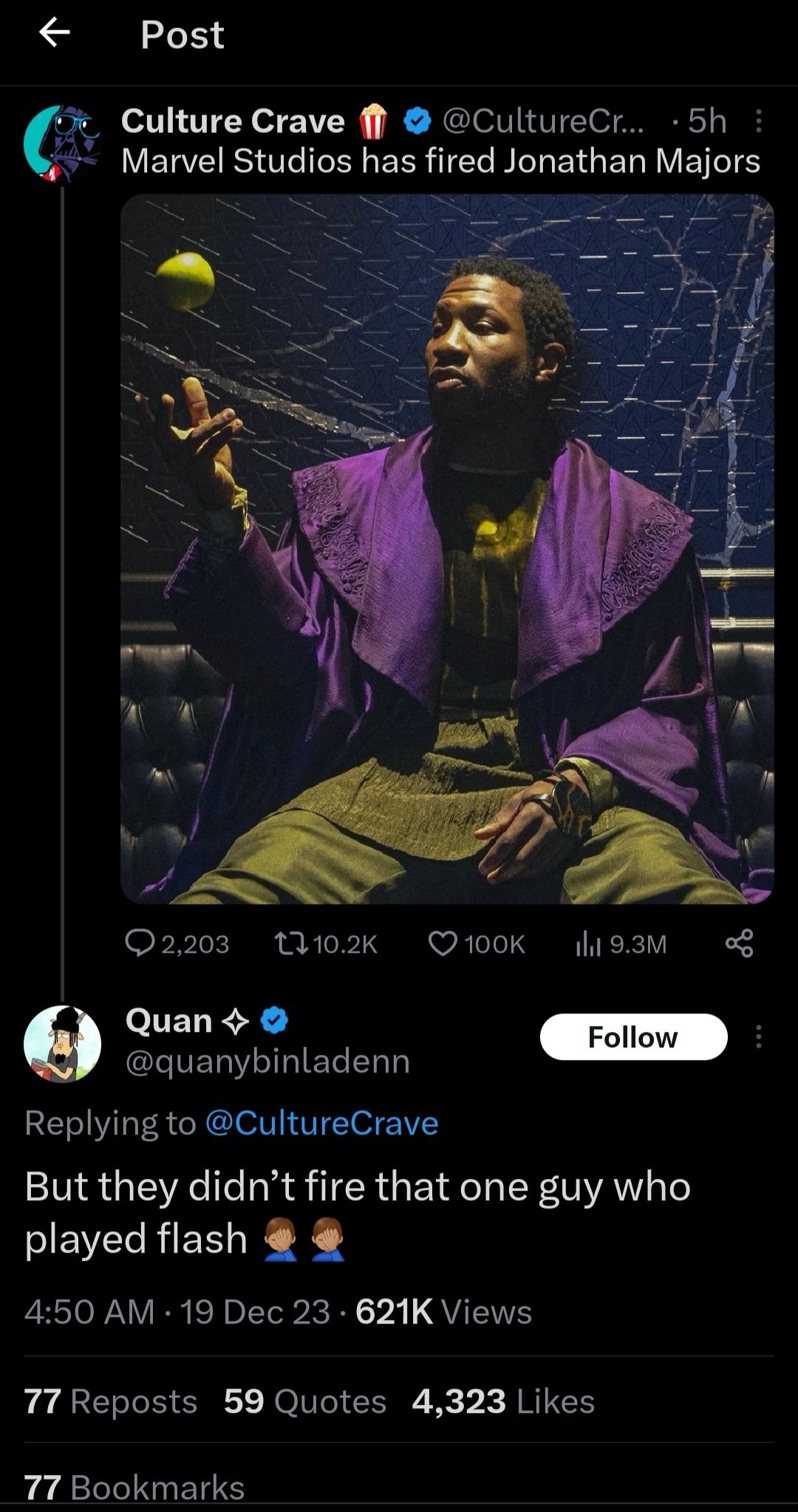Follow Quan's account
The width and height of the screenshot is (798, 1512).
(x=633, y=1037)
